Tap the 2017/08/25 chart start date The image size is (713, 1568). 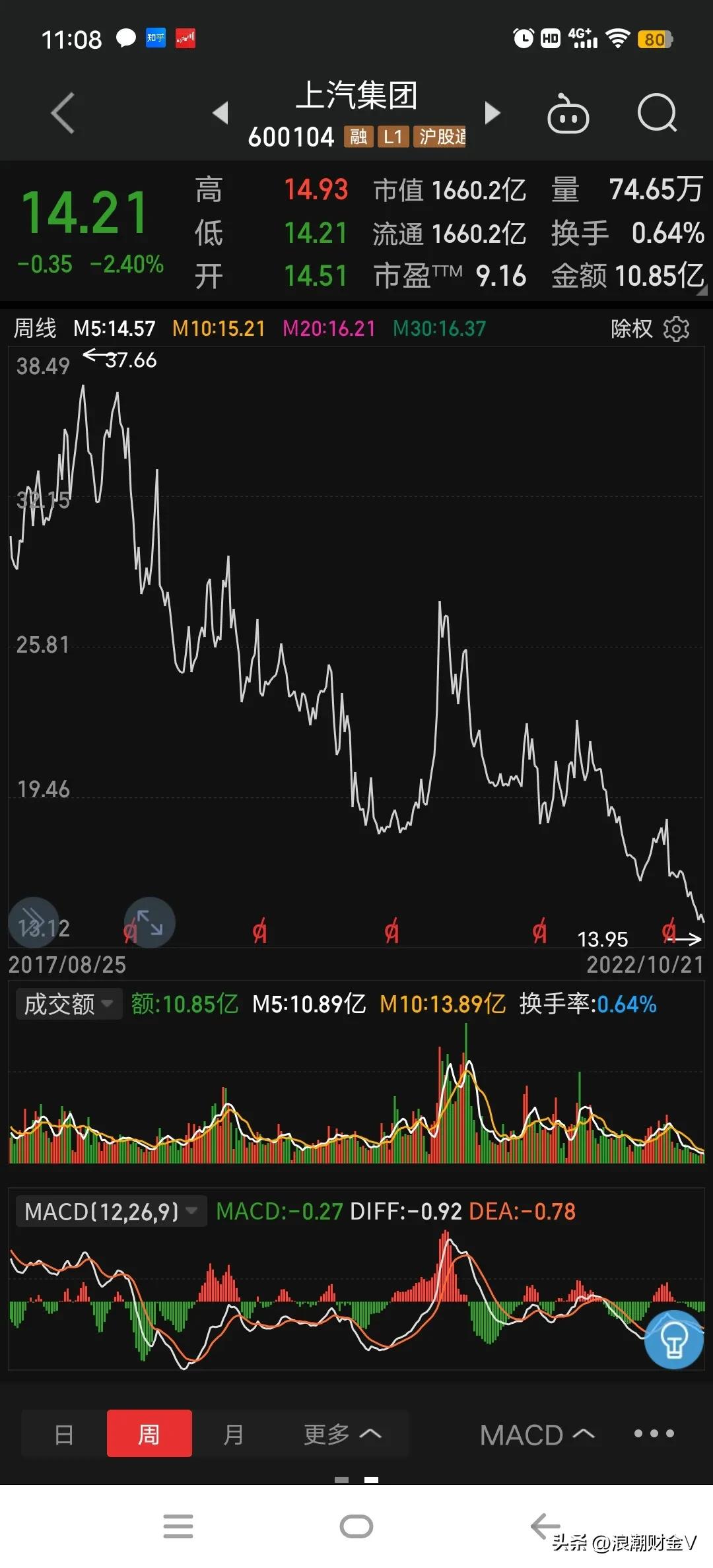[x=67, y=965]
